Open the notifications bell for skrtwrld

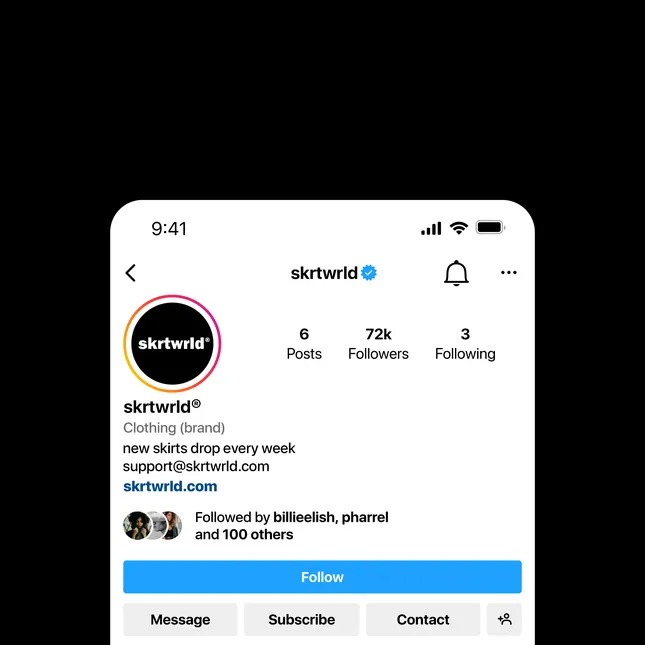click(456, 273)
